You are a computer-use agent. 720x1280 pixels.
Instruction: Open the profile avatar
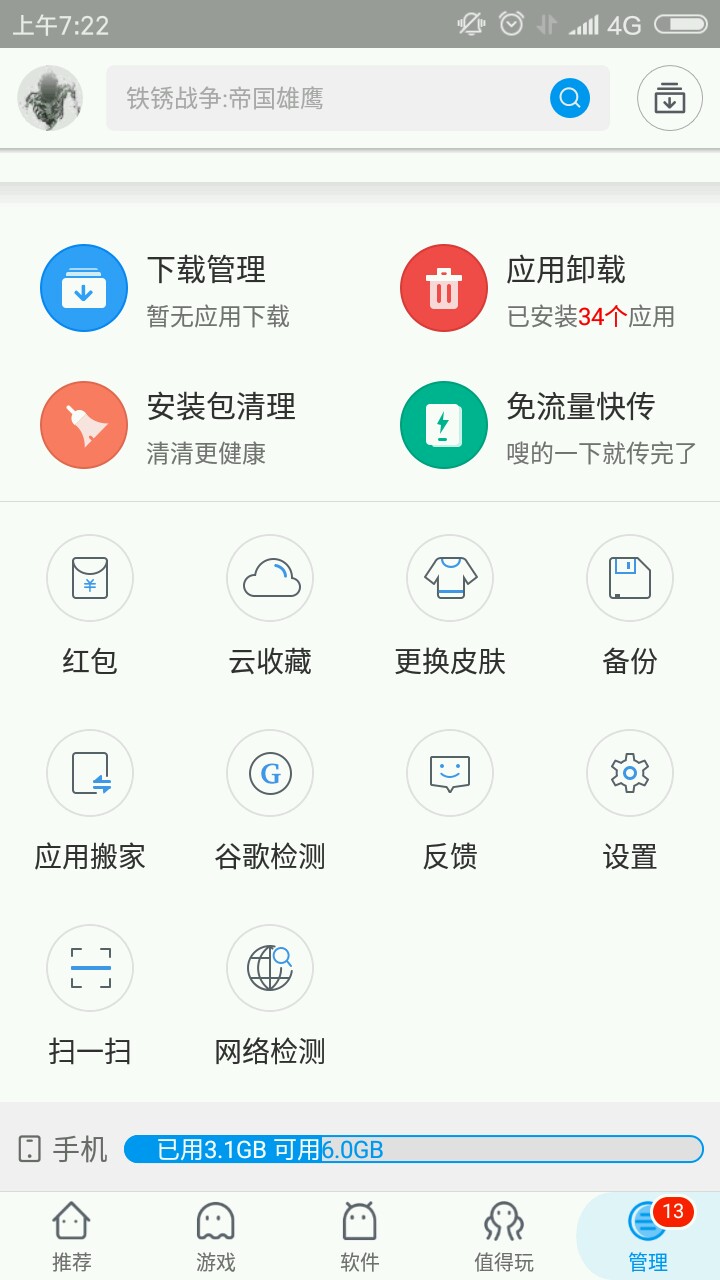(50, 98)
